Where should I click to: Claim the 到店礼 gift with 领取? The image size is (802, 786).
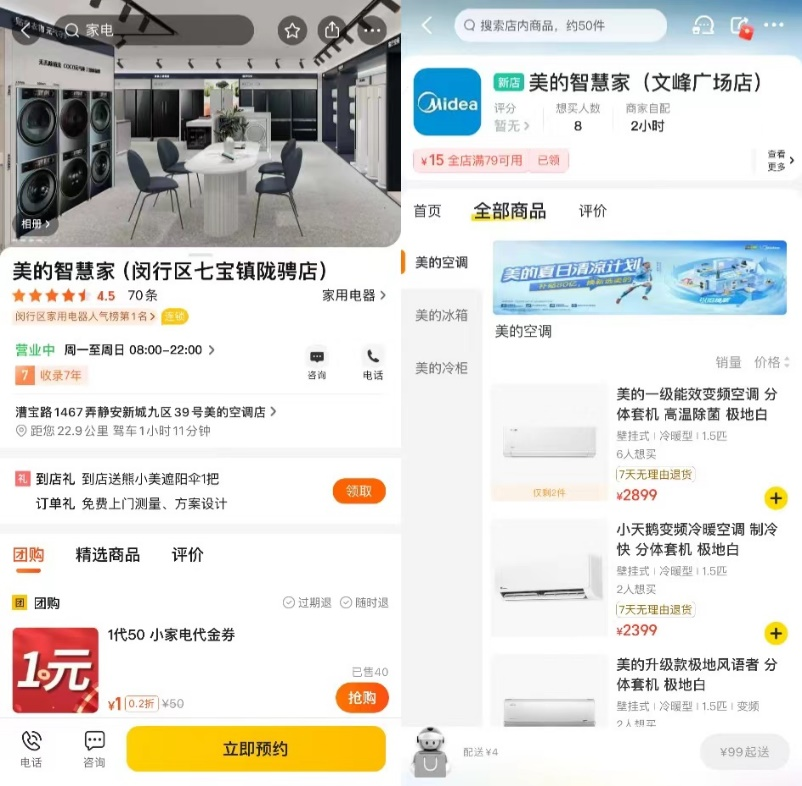359,490
